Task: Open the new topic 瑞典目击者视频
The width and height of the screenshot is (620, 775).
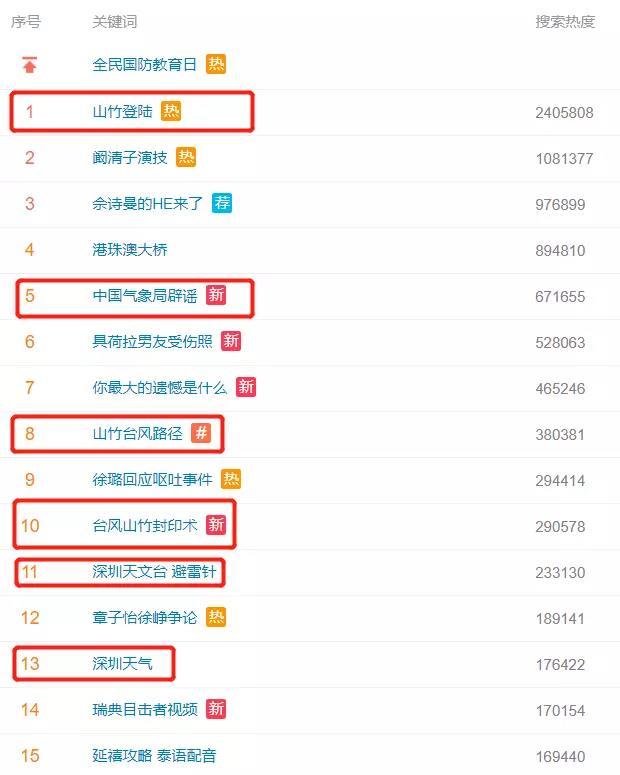Action: pos(145,709)
